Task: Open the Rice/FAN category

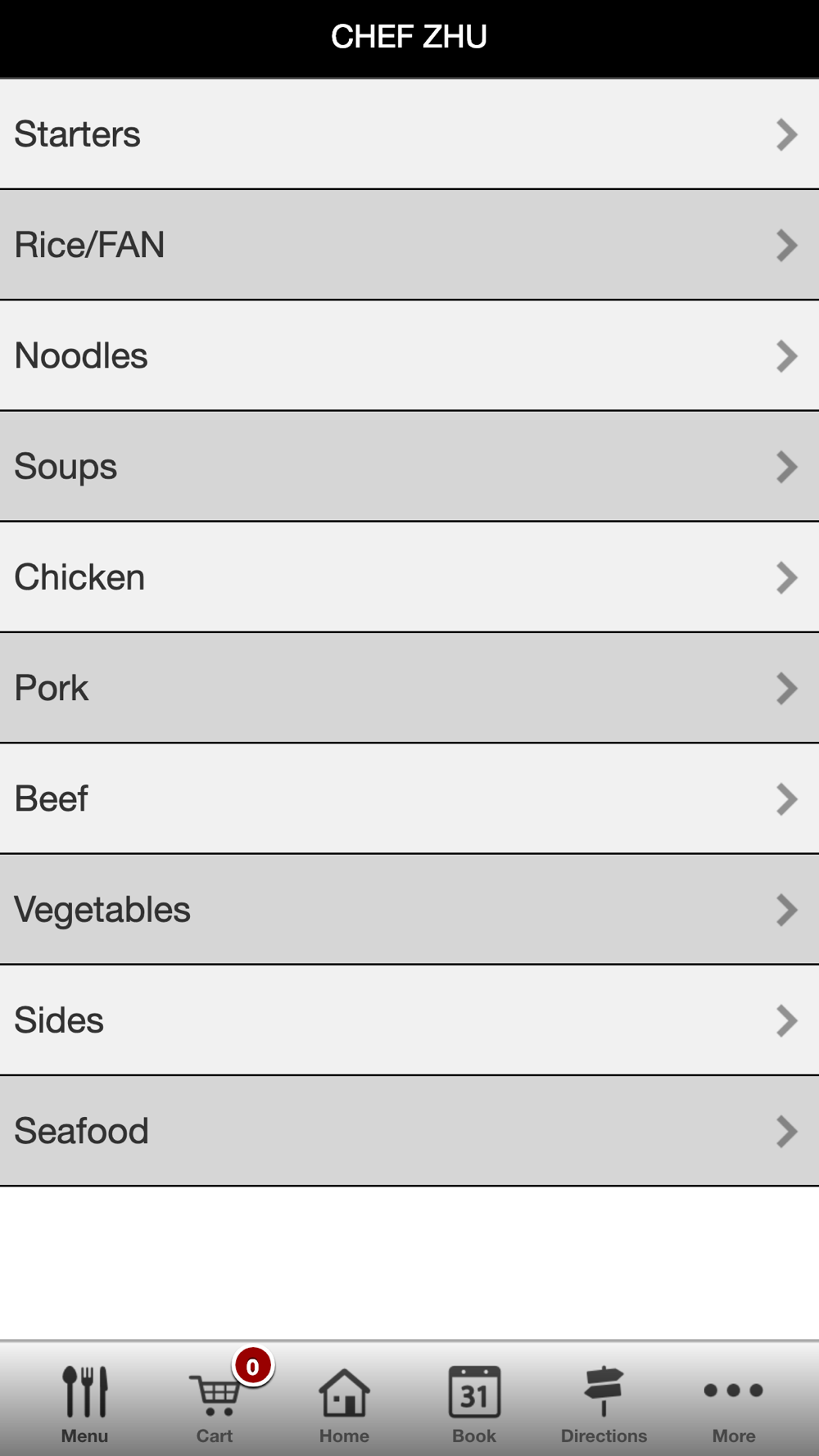Action: (409, 245)
